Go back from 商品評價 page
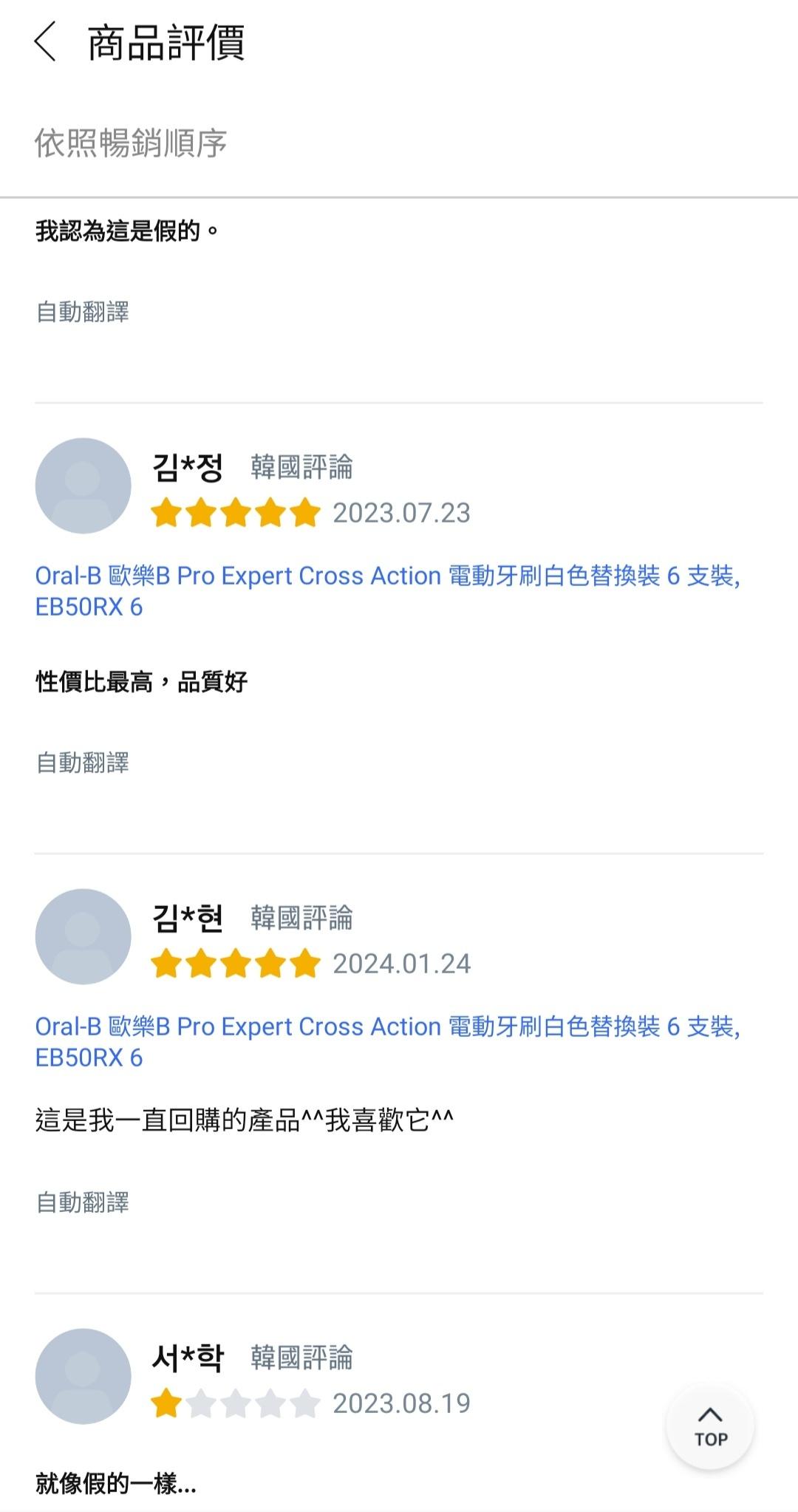This screenshot has width=798, height=1512. pos(46,42)
